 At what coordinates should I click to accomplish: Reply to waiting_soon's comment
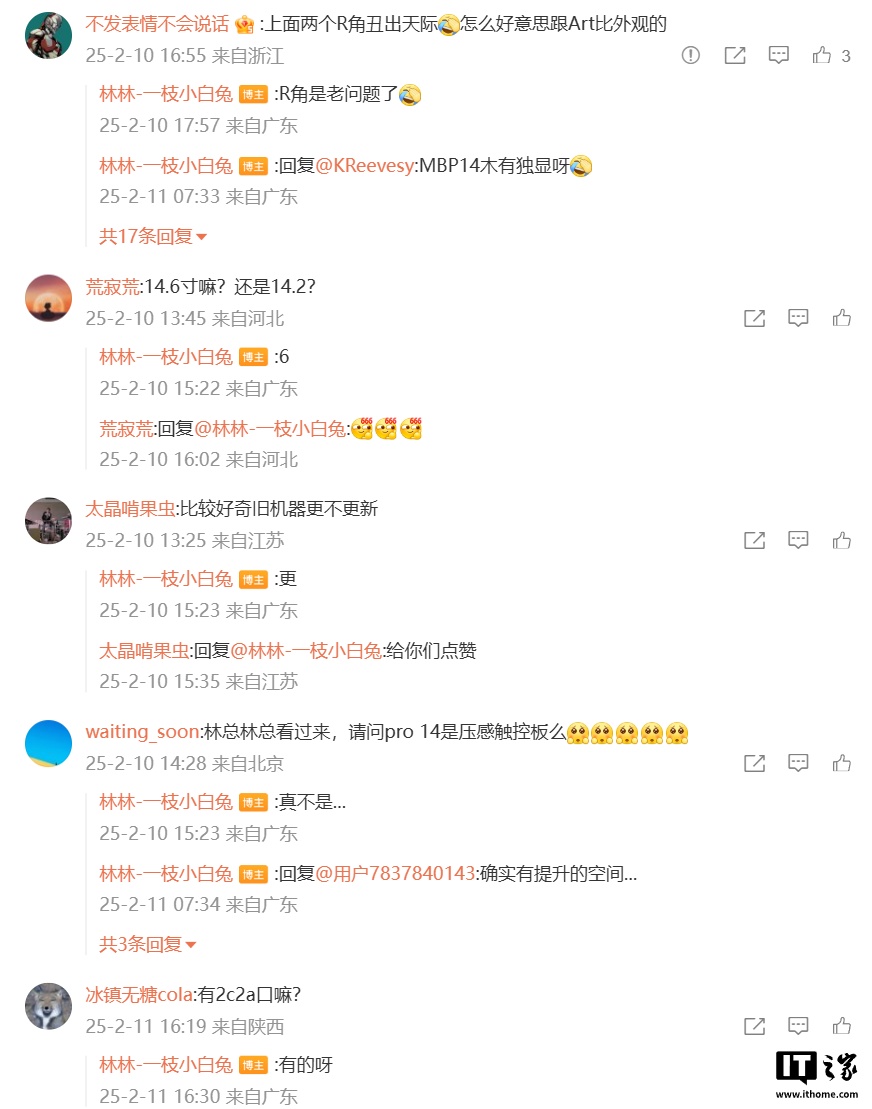point(798,763)
